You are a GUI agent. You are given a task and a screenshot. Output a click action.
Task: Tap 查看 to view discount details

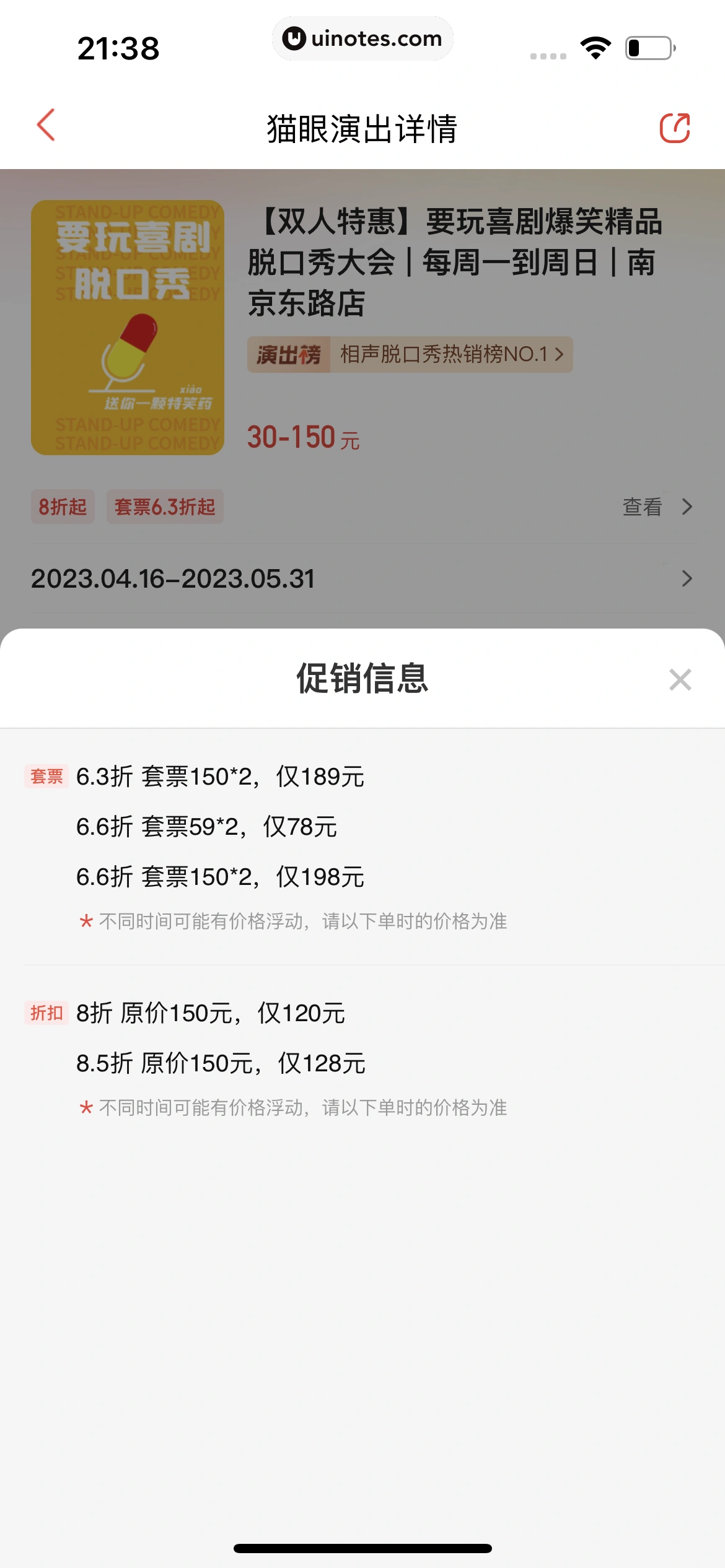[656, 507]
